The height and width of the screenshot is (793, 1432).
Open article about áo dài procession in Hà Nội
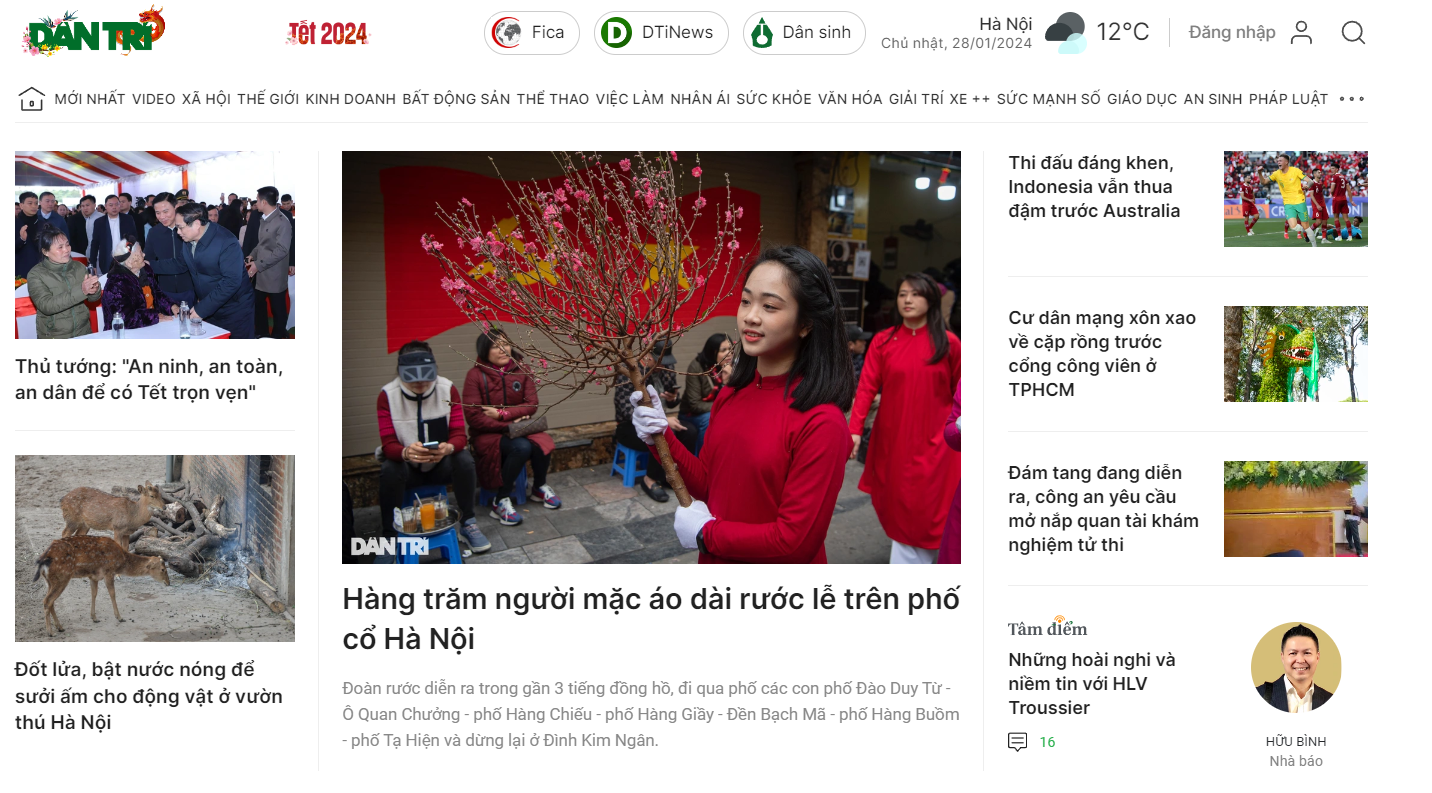click(x=650, y=618)
